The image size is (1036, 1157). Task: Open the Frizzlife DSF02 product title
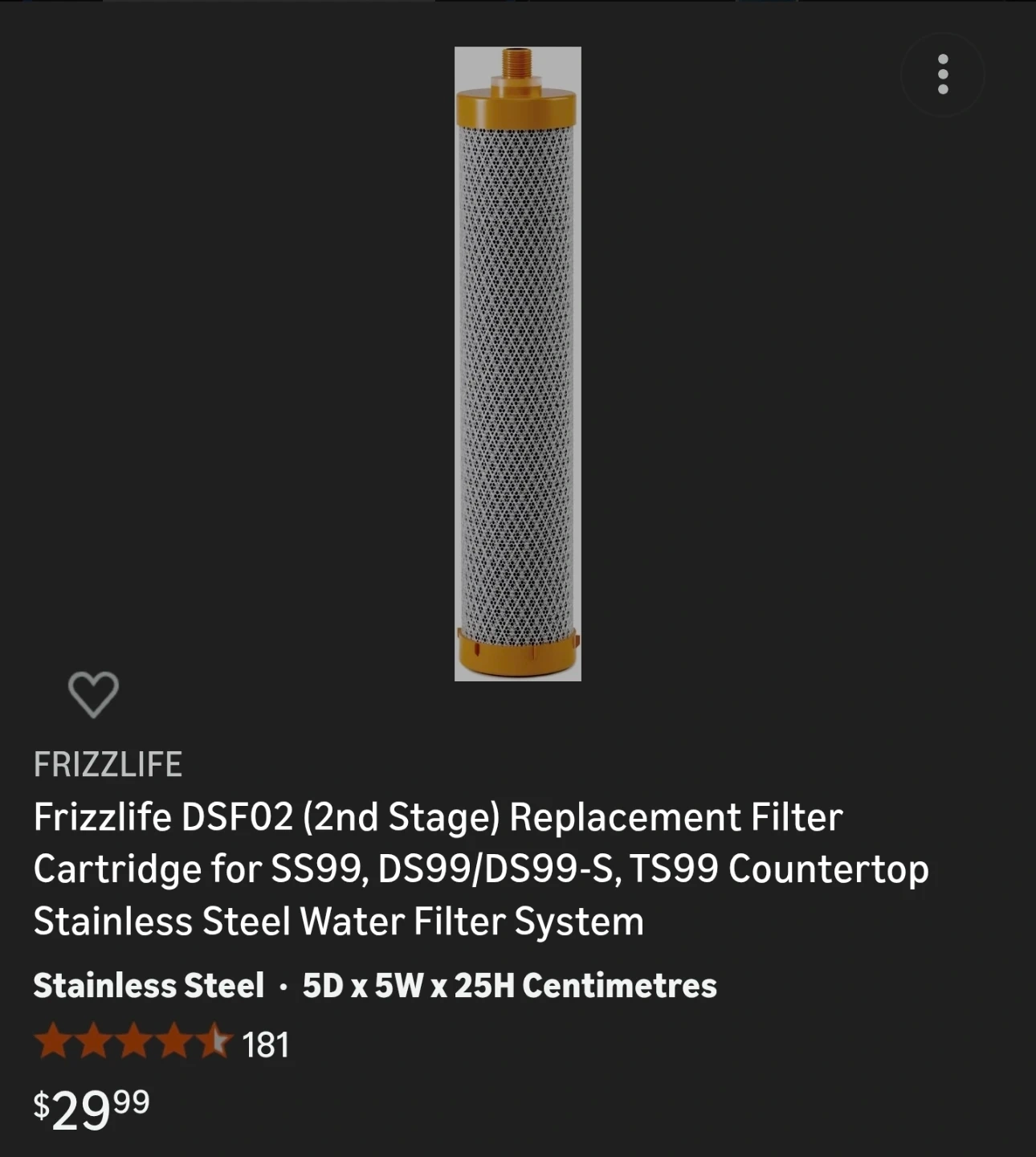[x=481, y=869]
